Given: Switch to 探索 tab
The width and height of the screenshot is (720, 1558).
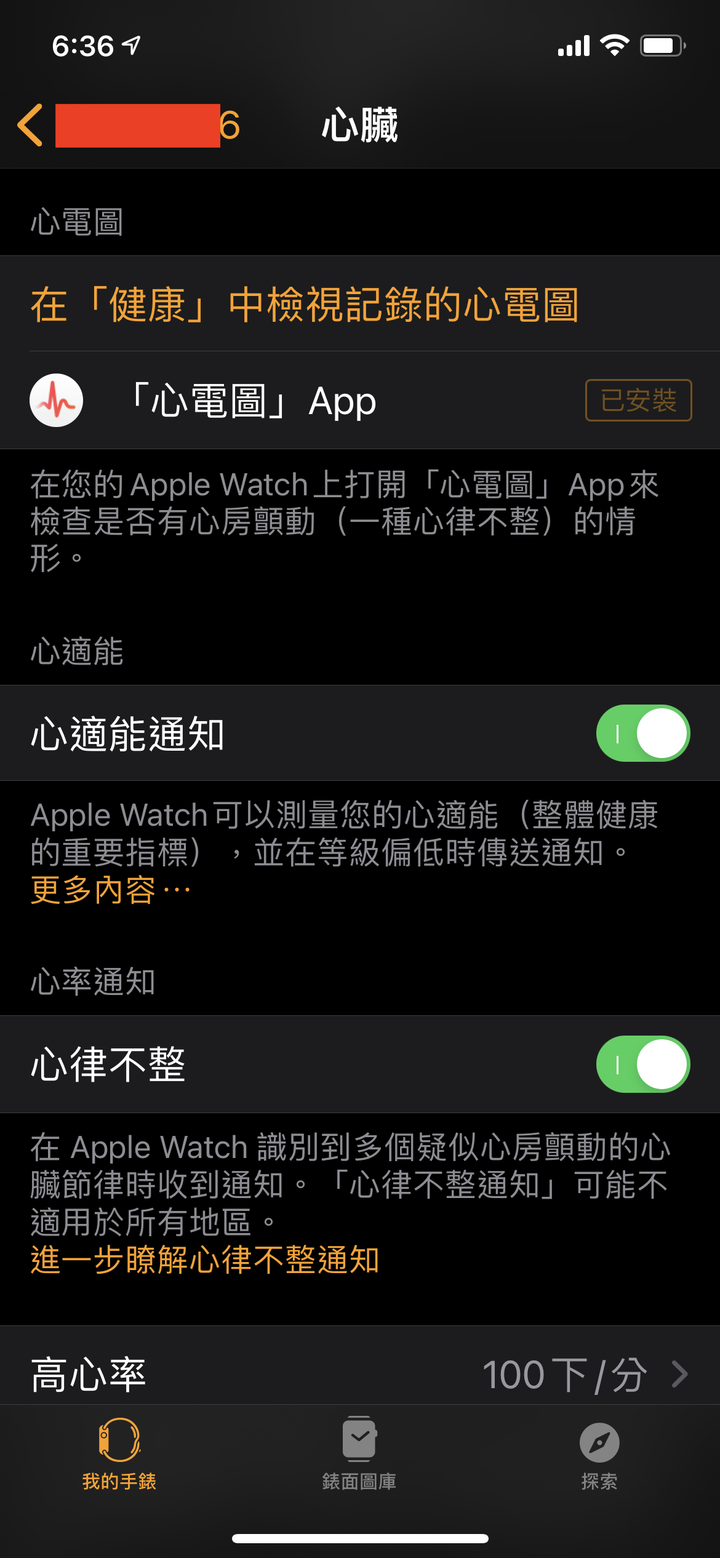Looking at the screenshot, I should (x=599, y=1454).
